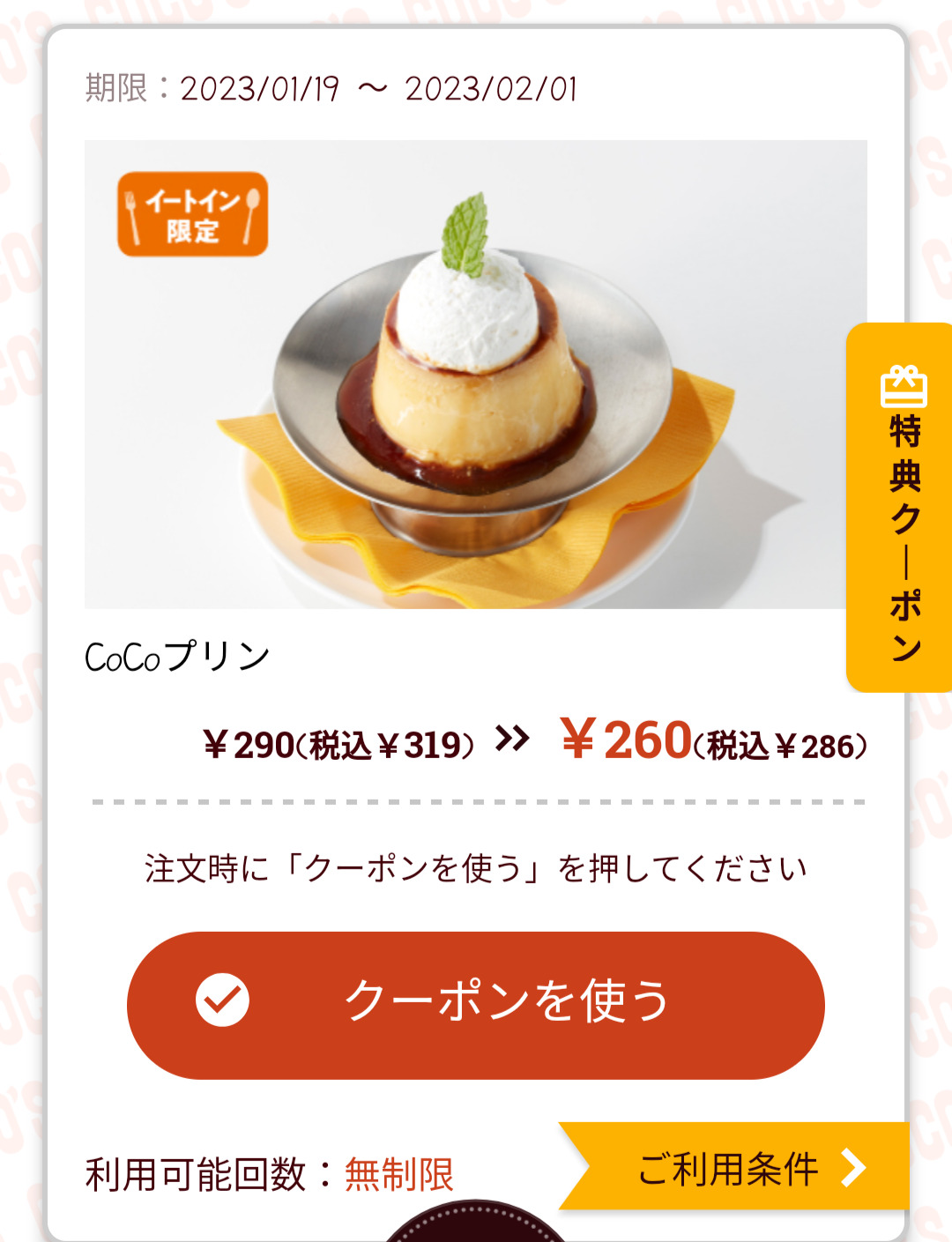Open the ご利用条件 usage conditions
This screenshot has height=1242, width=952.
click(740, 1168)
